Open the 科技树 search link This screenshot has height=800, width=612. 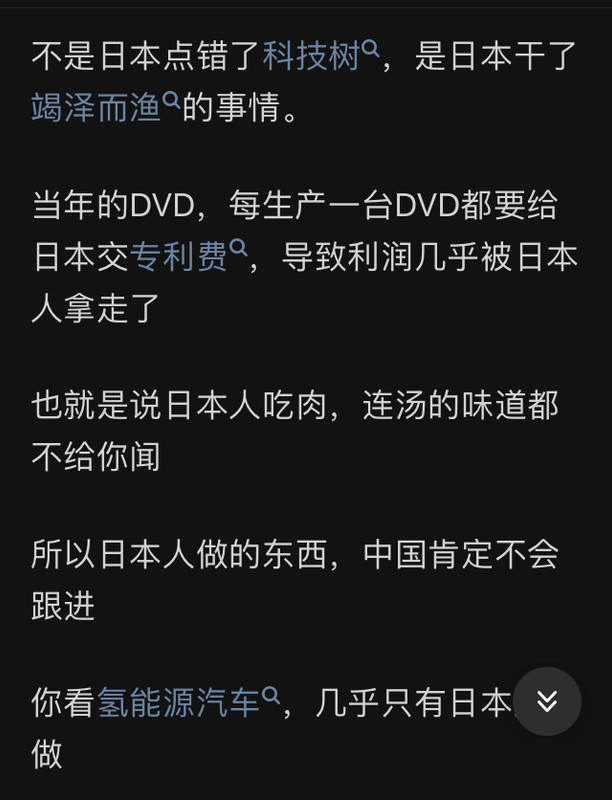[320, 55]
